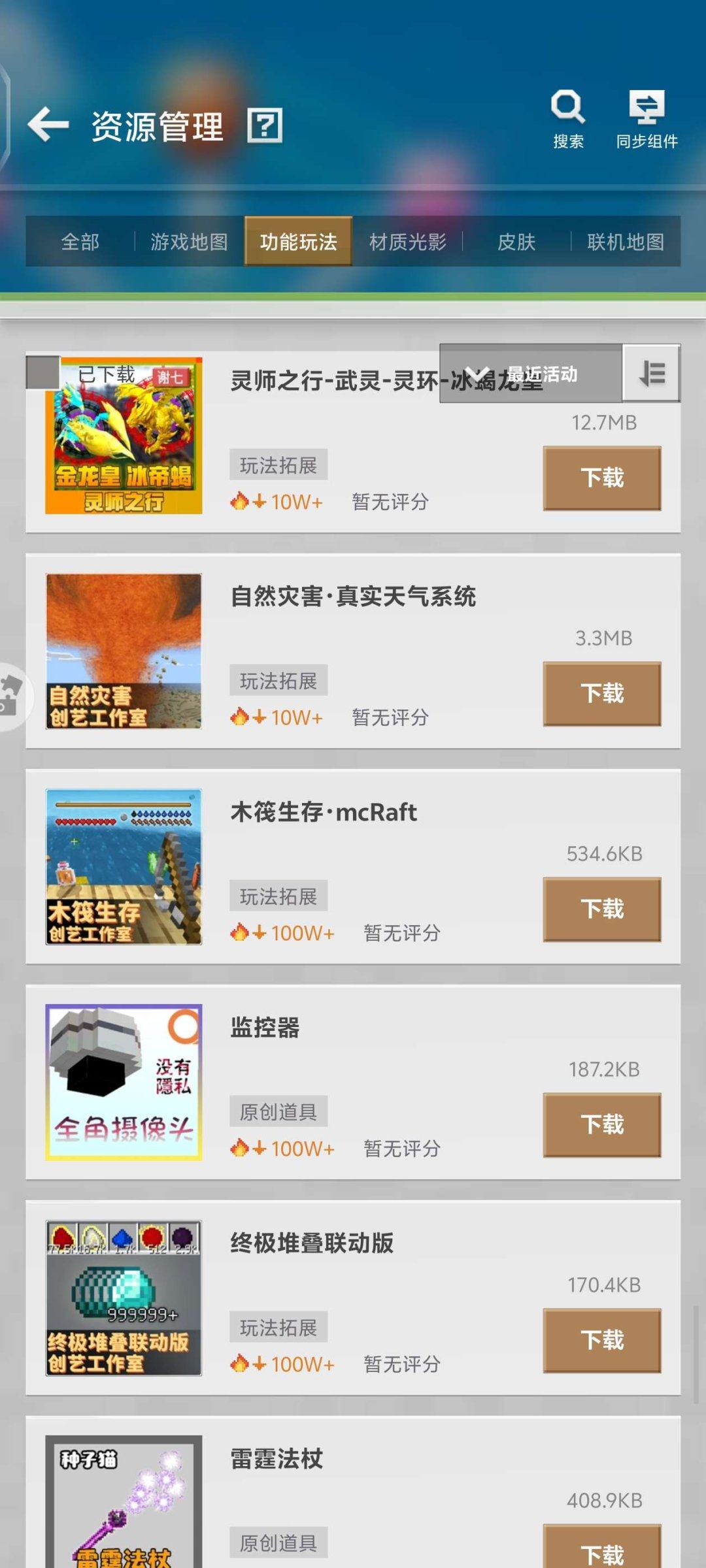Screen dimensions: 706x1568
Task: Switch to the 全部 tab
Action: [80, 242]
